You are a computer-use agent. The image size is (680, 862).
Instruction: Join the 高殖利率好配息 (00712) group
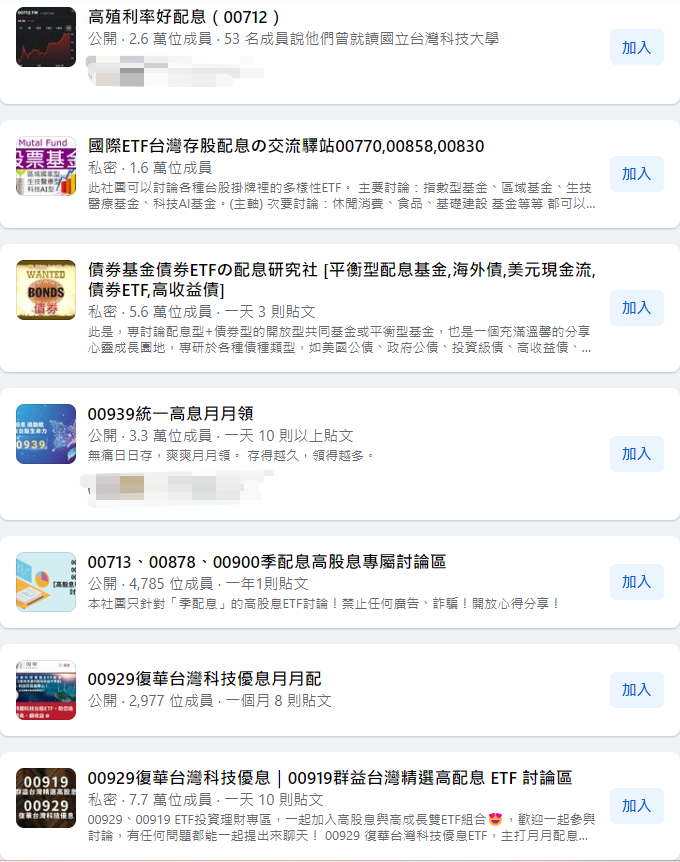pyautogui.click(x=636, y=47)
